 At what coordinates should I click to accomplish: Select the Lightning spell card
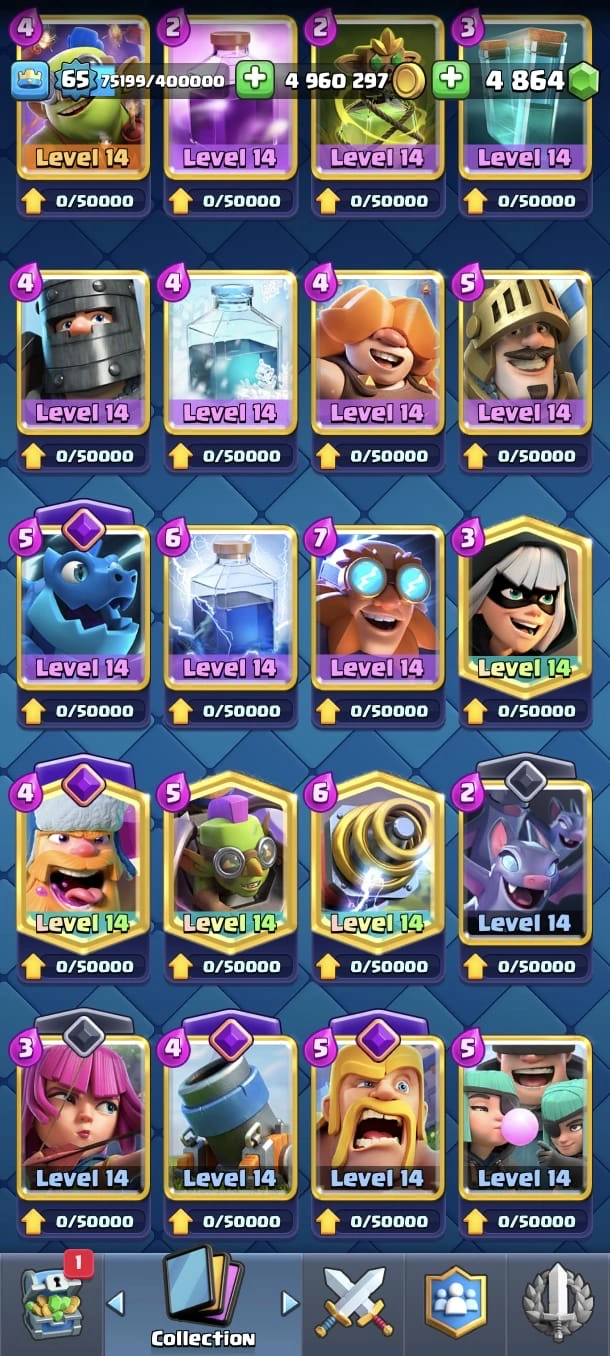(230, 607)
